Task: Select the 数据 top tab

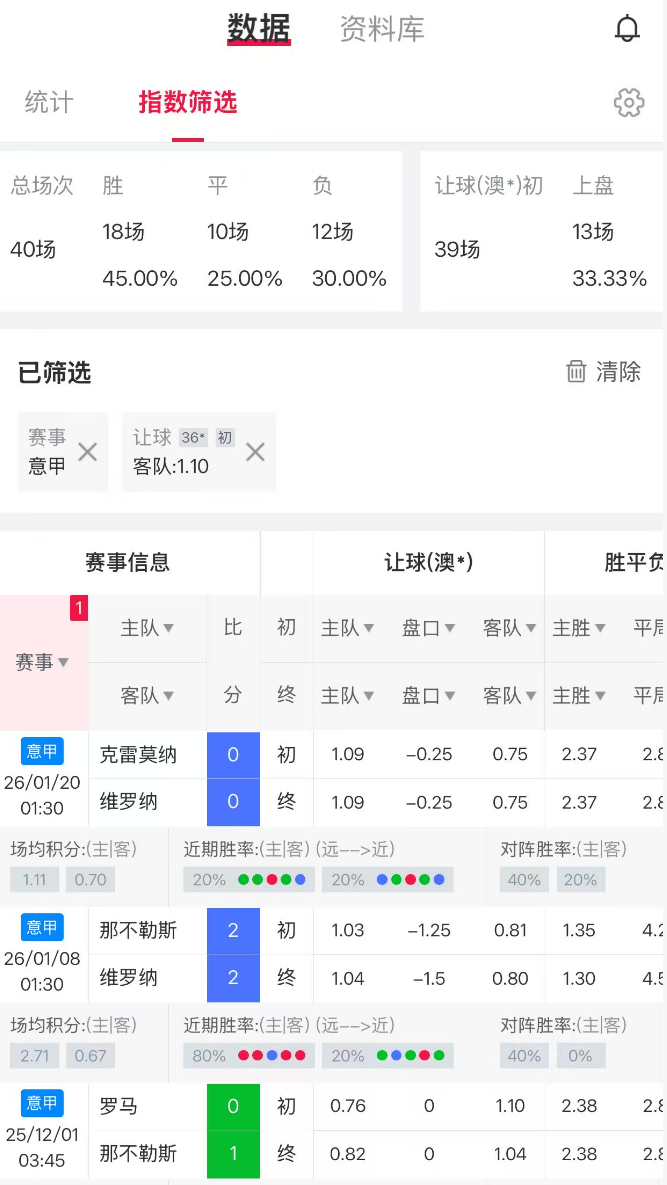Action: tap(258, 29)
